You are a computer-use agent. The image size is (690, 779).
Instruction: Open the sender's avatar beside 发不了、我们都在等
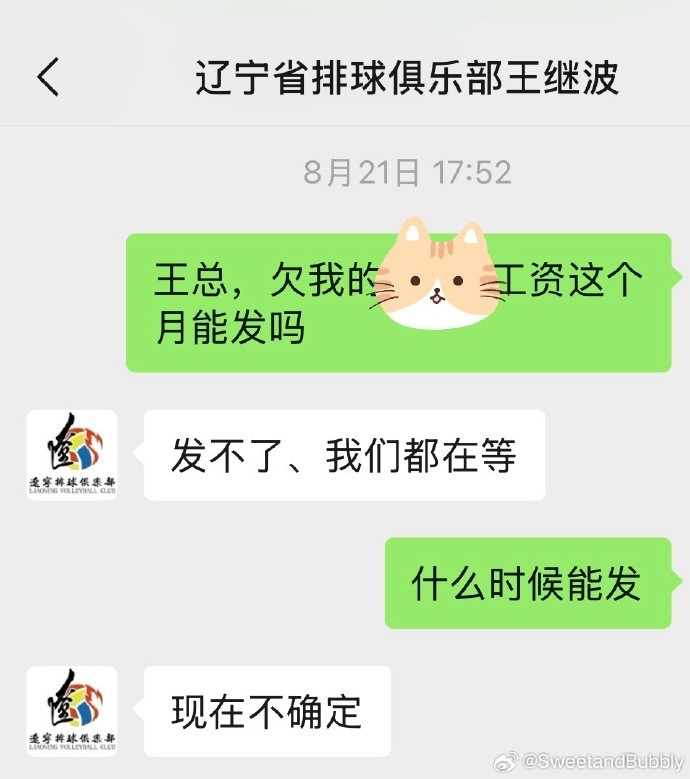[x=71, y=455]
